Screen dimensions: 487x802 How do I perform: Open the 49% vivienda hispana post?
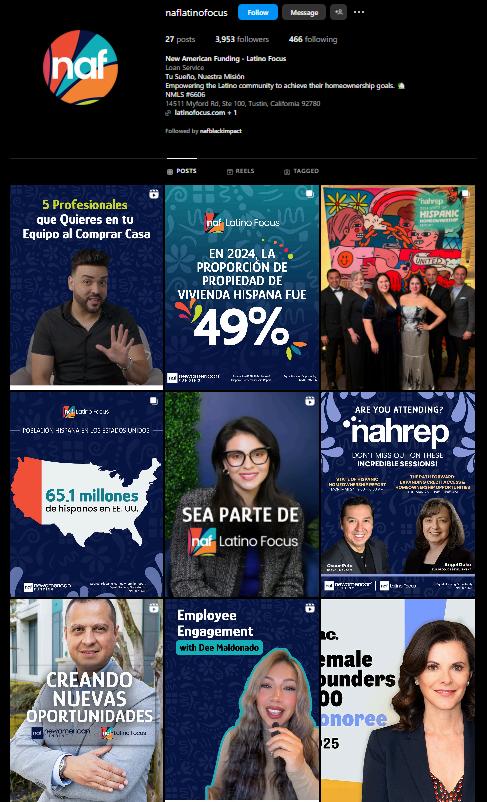(x=242, y=287)
